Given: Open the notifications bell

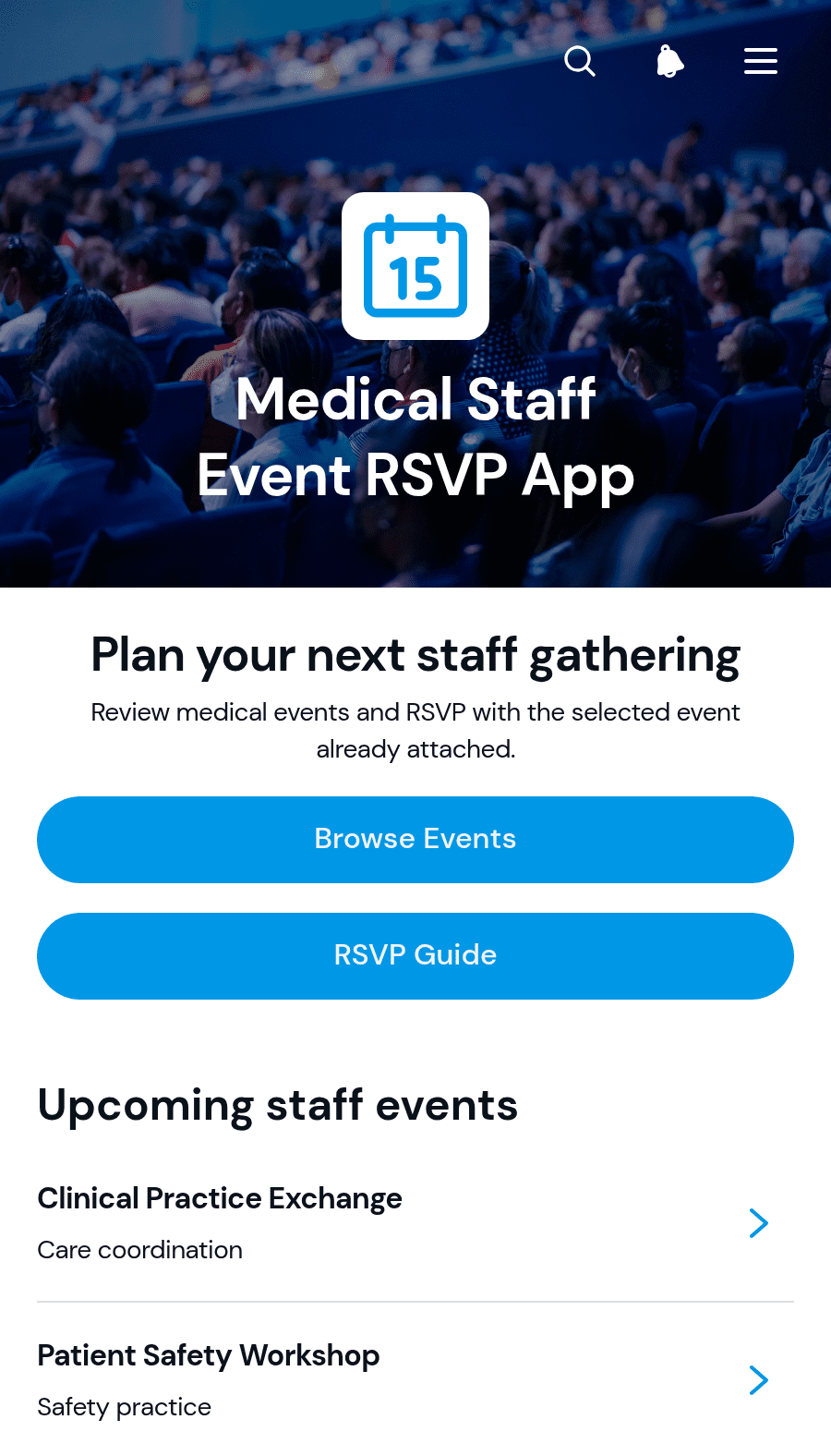Looking at the screenshot, I should (x=670, y=62).
